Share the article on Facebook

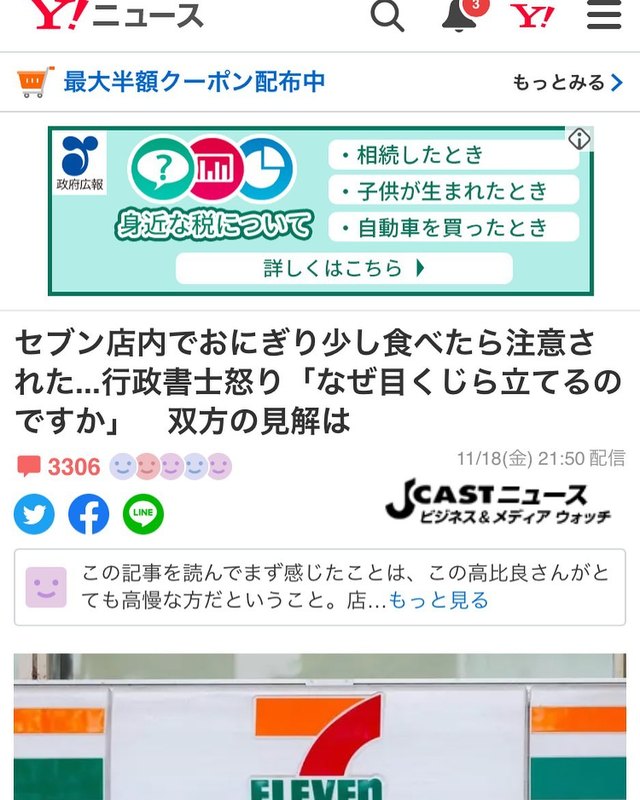pyautogui.click(x=88, y=514)
